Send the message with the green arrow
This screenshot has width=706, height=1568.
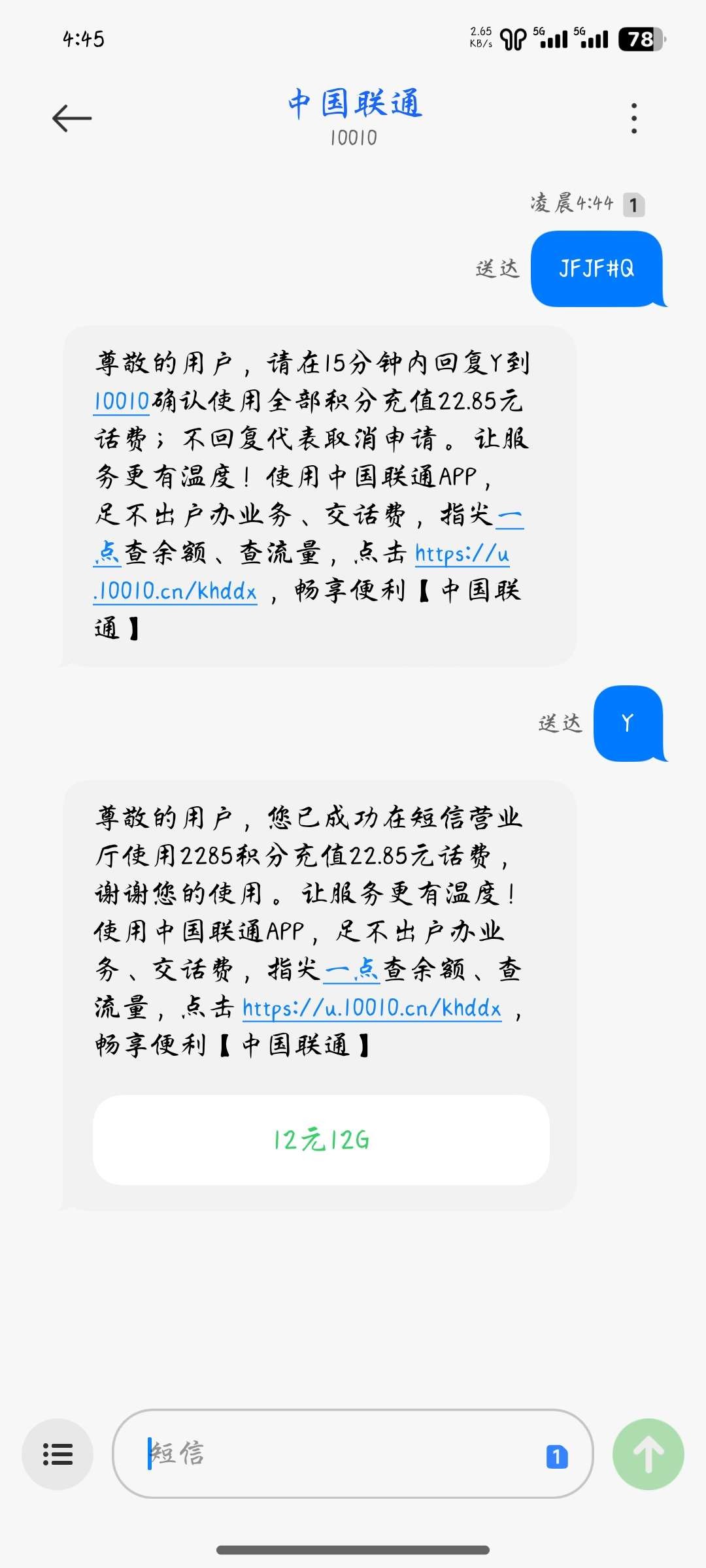(x=648, y=1454)
